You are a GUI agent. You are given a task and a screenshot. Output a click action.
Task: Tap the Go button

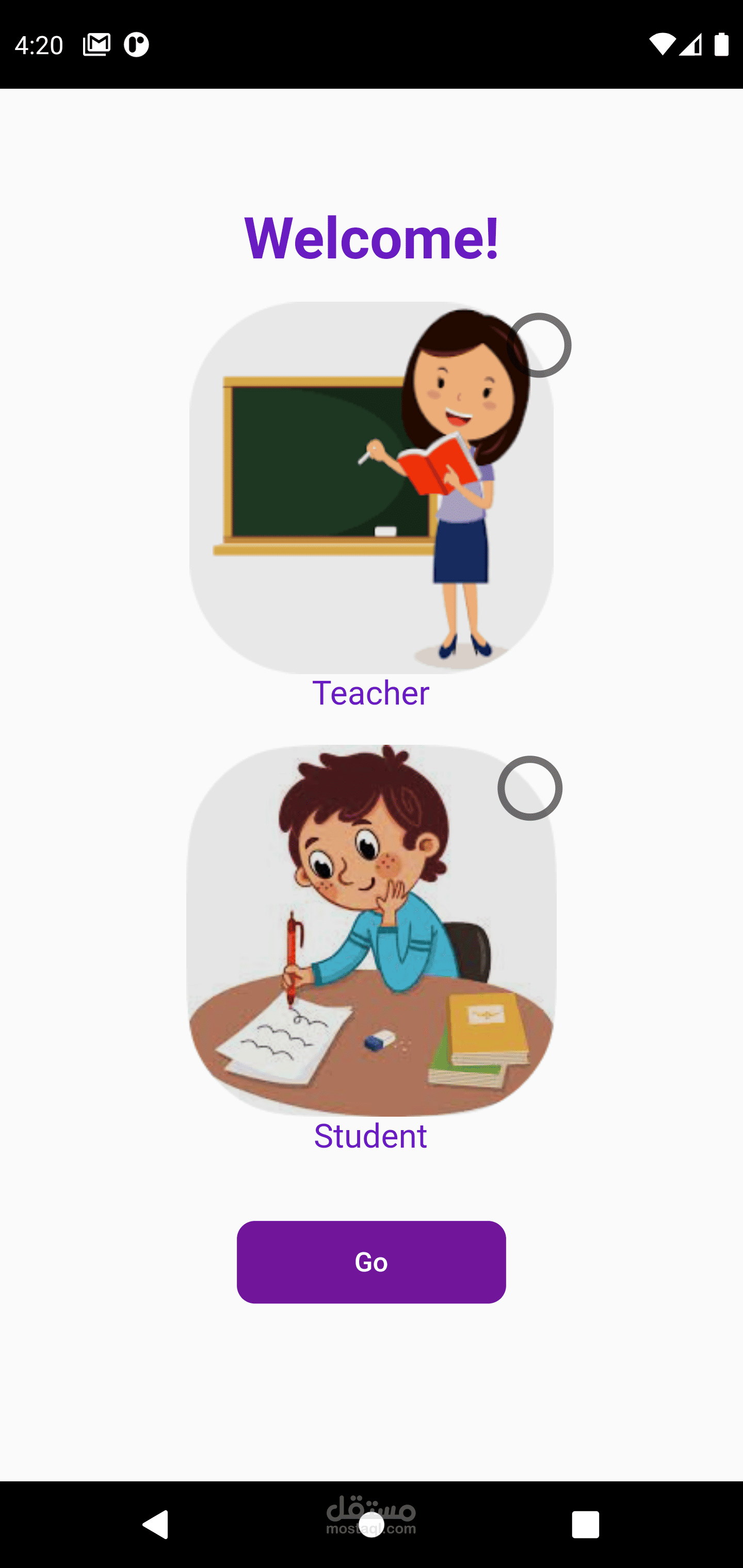pyautogui.click(x=372, y=1262)
